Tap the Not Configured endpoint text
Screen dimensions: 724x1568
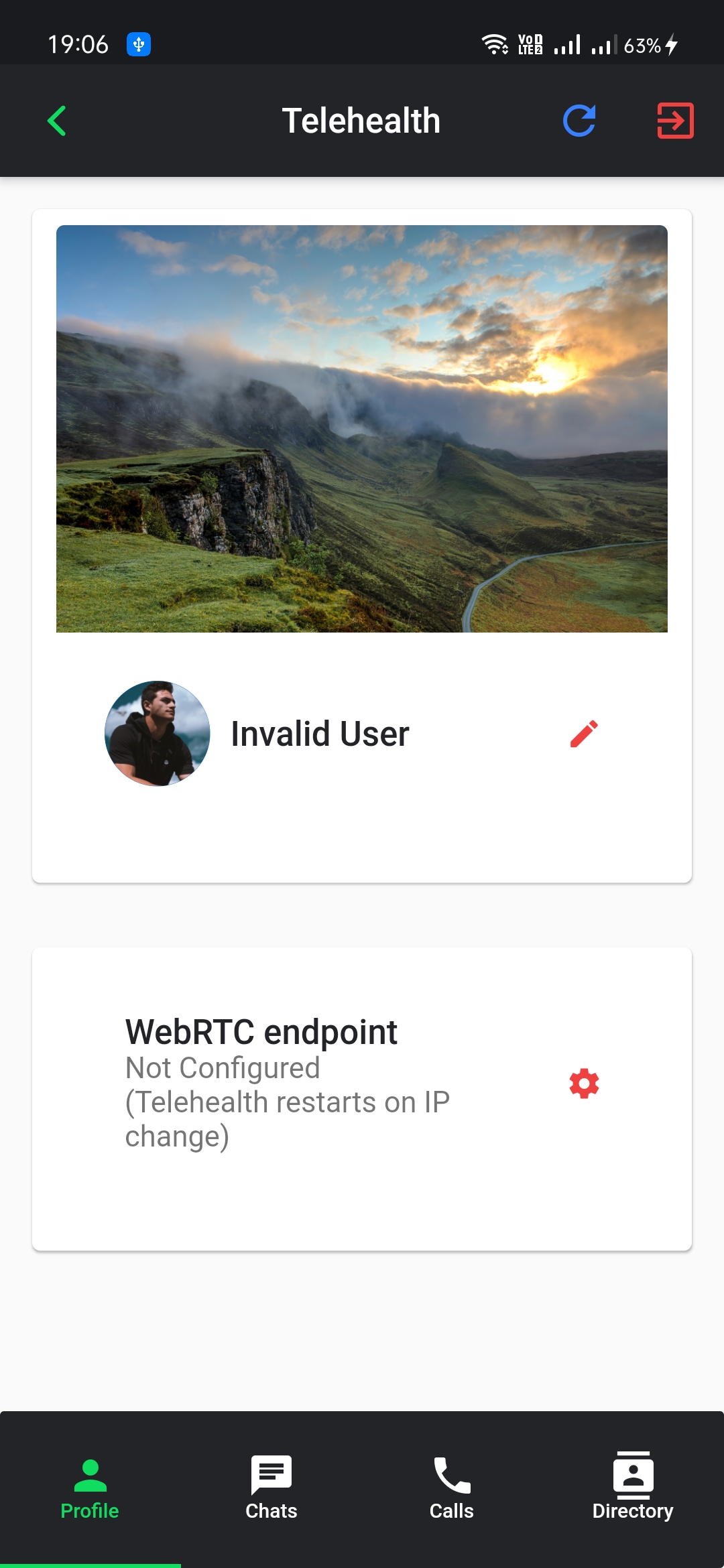(x=222, y=1068)
